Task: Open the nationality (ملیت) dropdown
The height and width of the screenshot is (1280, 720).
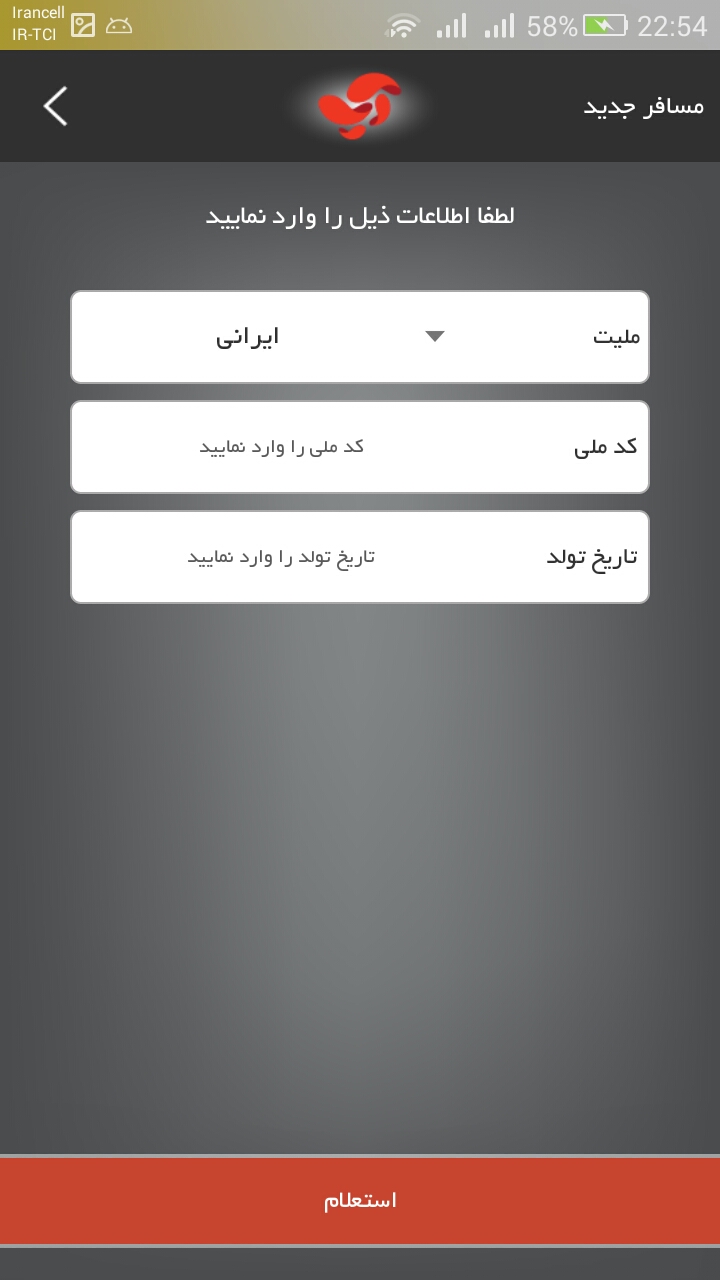Action: pos(360,337)
